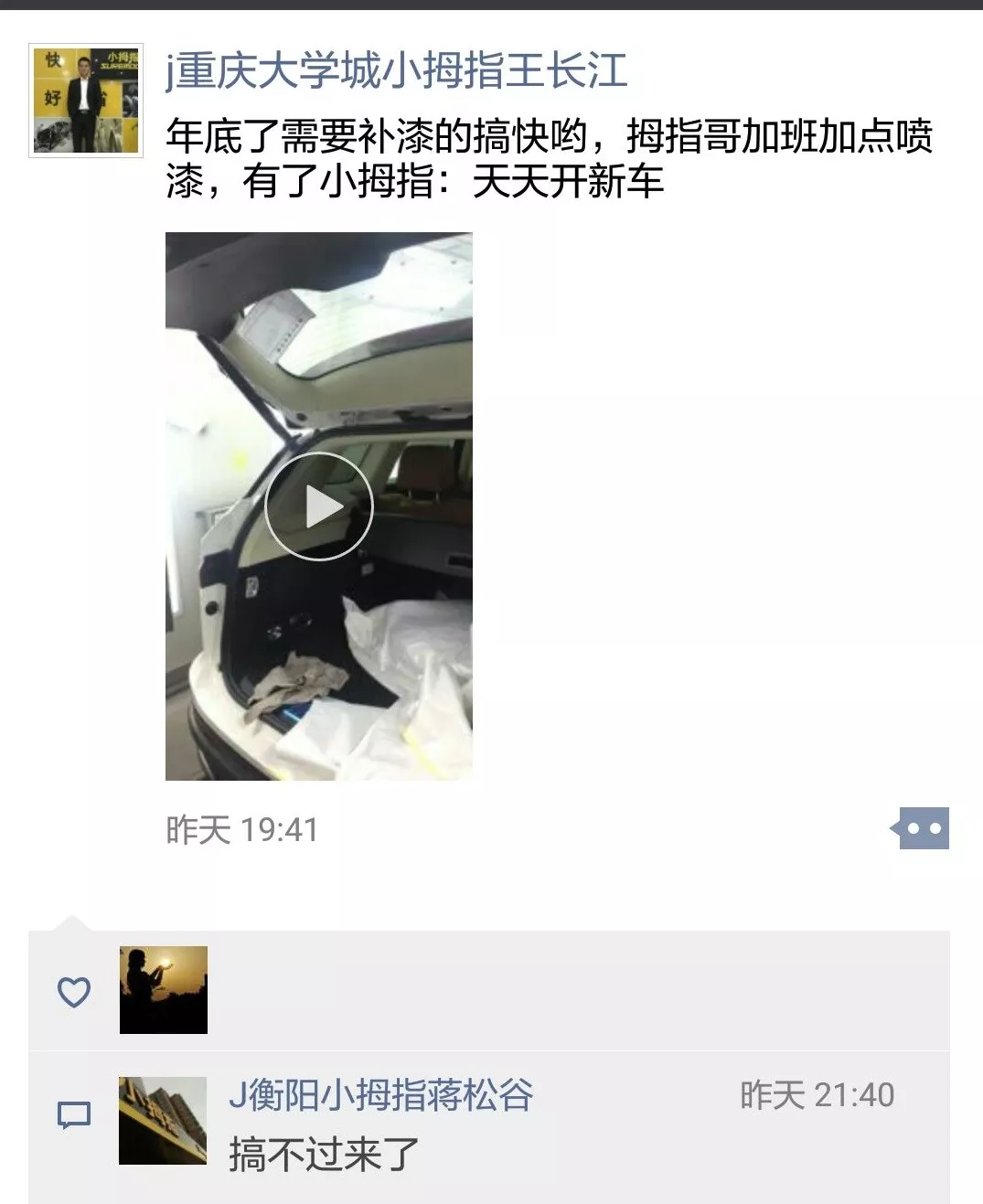Open the name J衡阳小拇指蒋松谷

click(x=380, y=1094)
